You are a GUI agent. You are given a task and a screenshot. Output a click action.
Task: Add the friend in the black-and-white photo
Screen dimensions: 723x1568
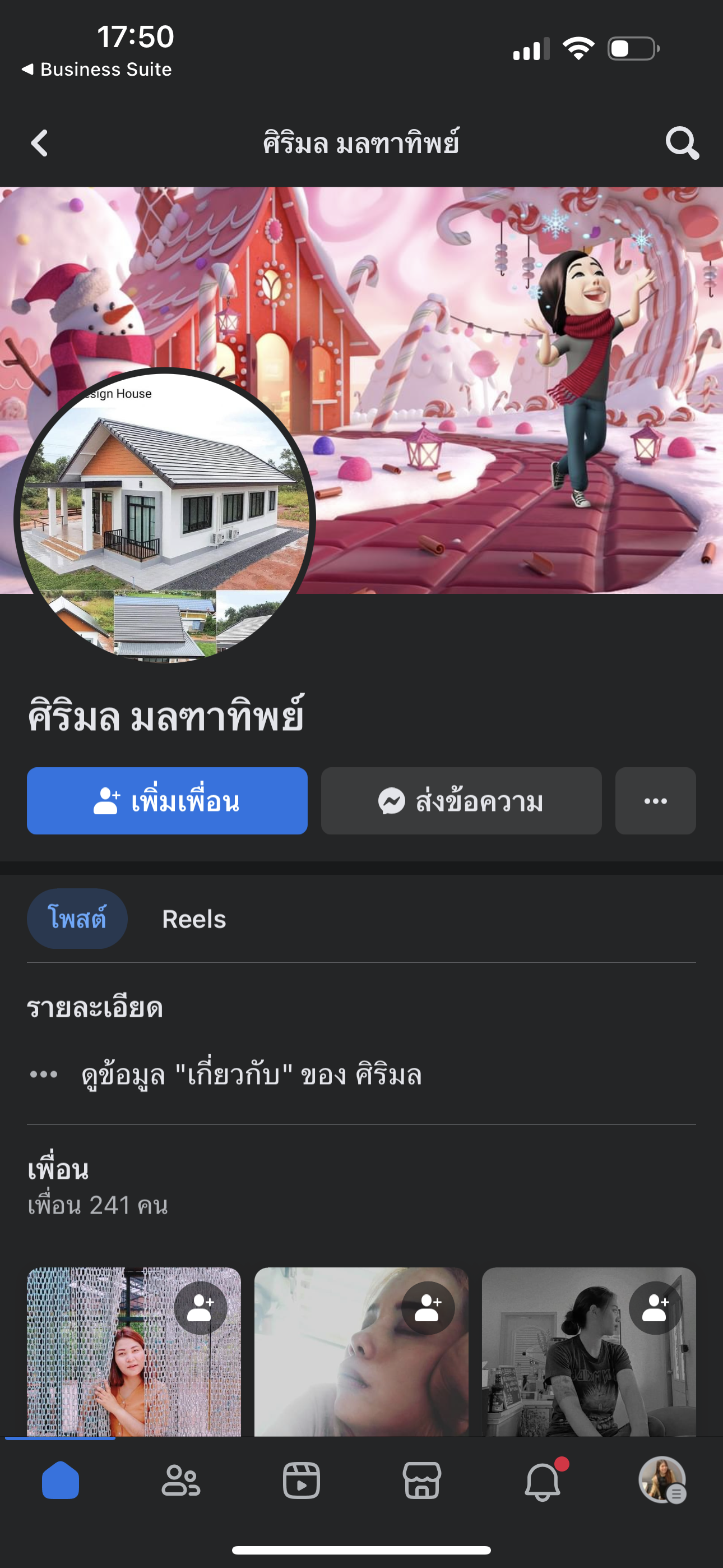click(x=655, y=1307)
